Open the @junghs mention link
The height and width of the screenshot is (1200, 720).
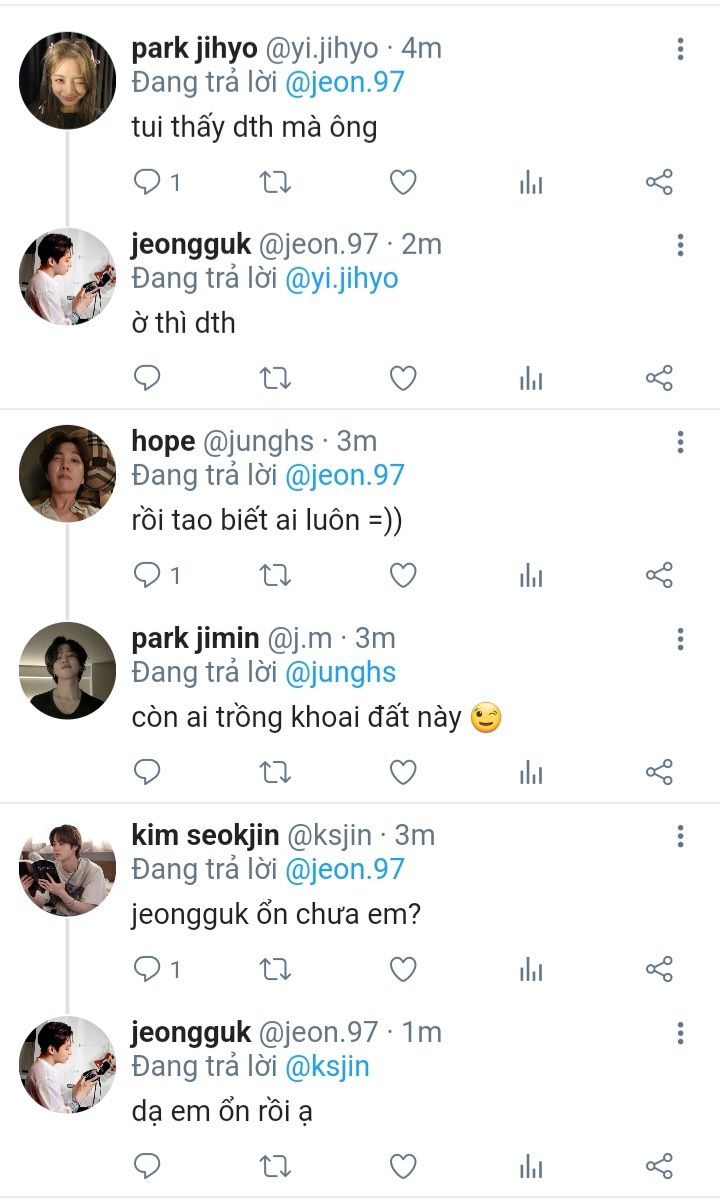coord(340,672)
